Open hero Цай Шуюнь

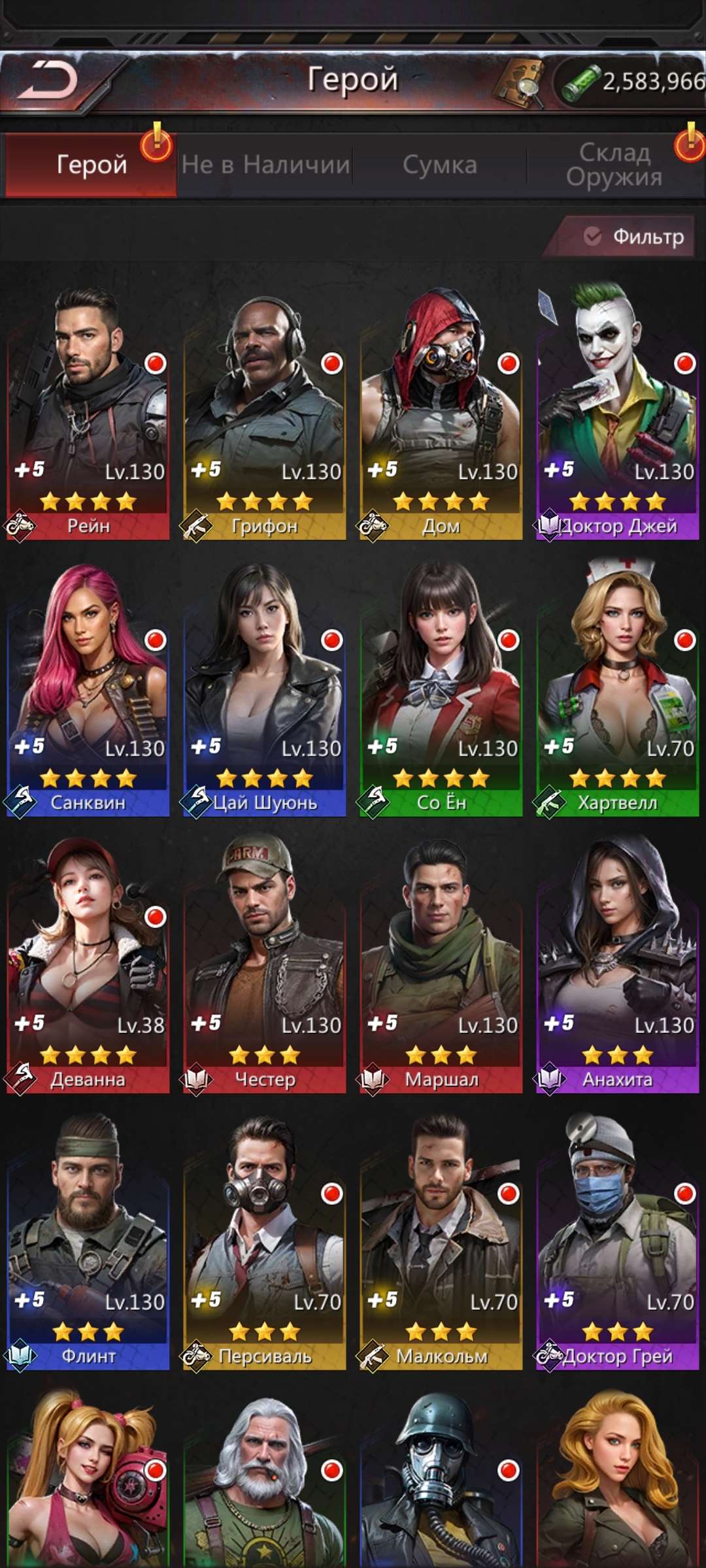coord(265,689)
